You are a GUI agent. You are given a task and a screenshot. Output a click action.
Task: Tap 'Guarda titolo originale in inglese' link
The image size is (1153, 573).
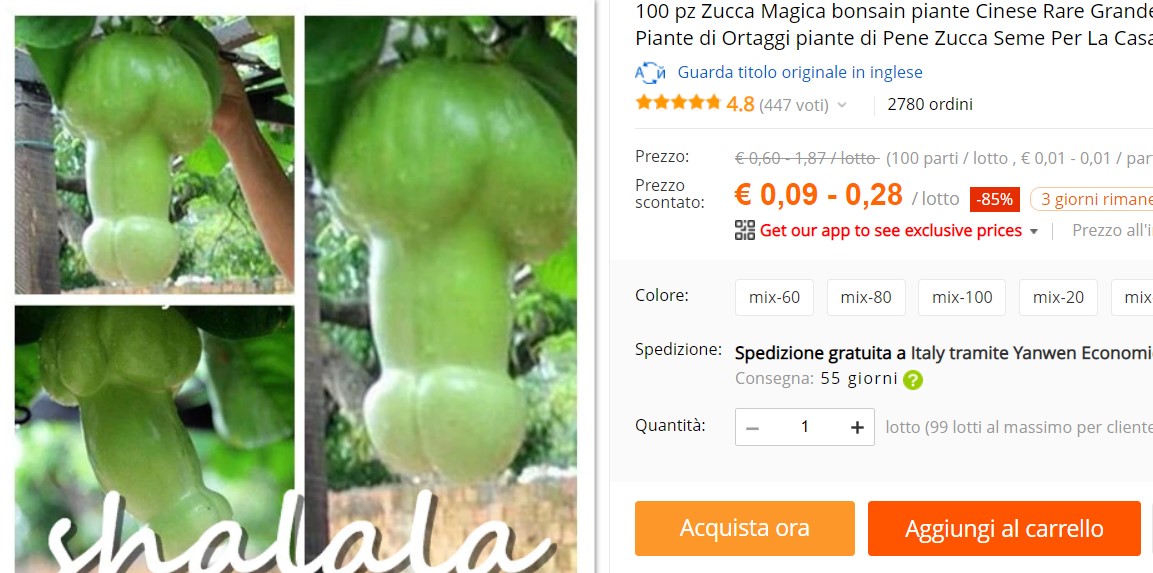[x=799, y=72]
